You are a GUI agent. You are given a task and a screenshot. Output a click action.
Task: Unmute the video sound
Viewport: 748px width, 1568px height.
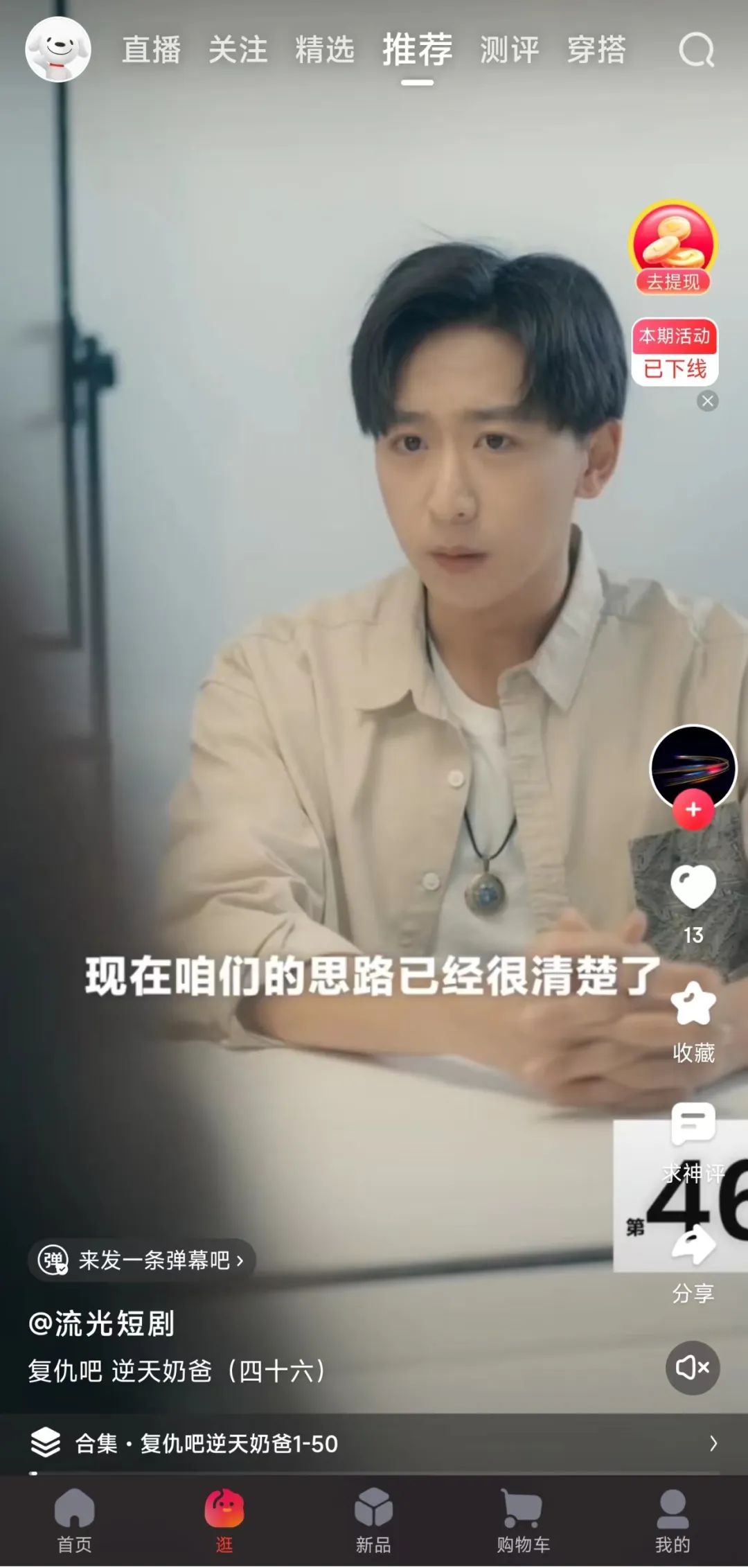click(693, 1368)
